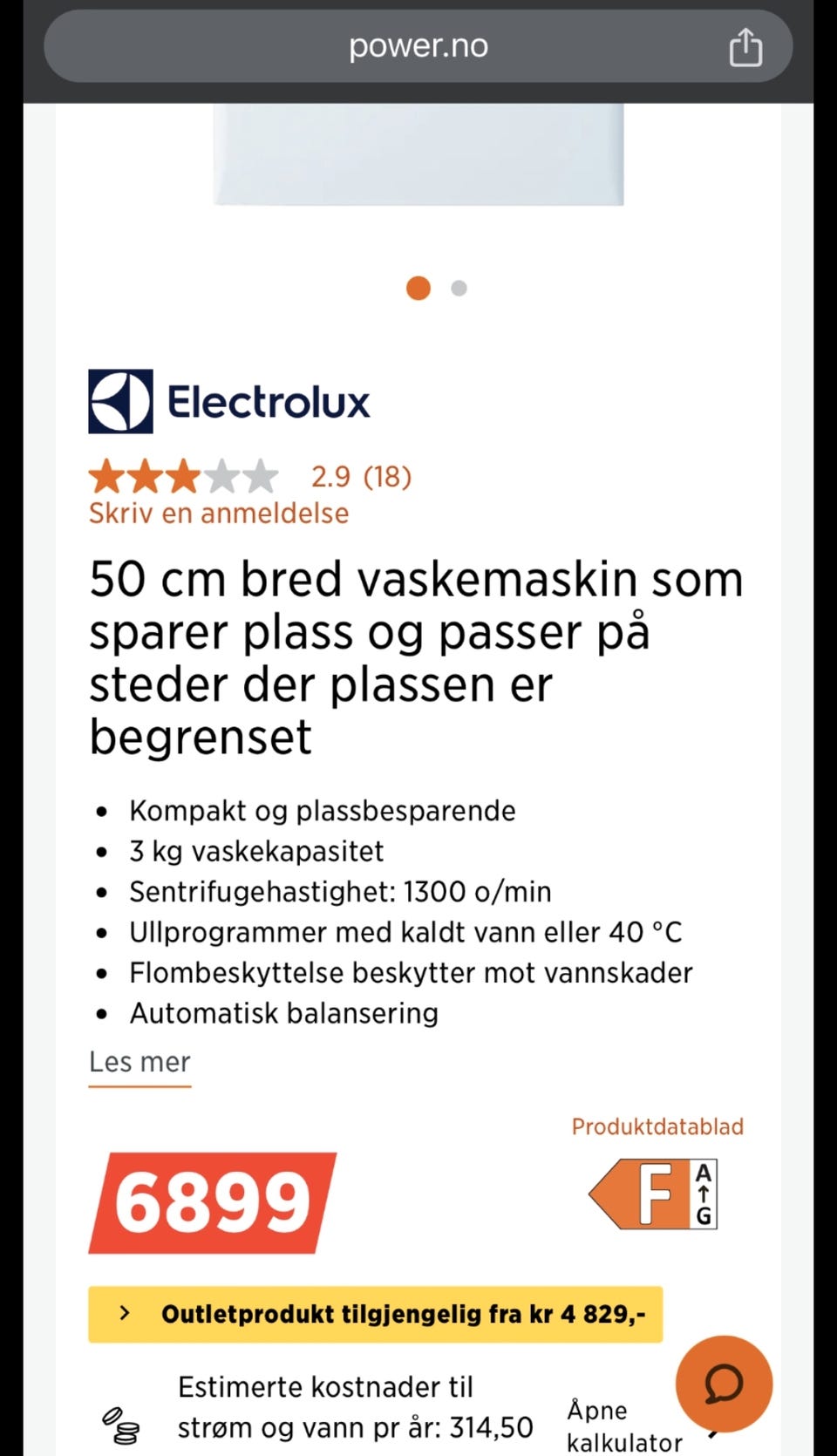Open the outlet product offer panel

(x=375, y=1313)
